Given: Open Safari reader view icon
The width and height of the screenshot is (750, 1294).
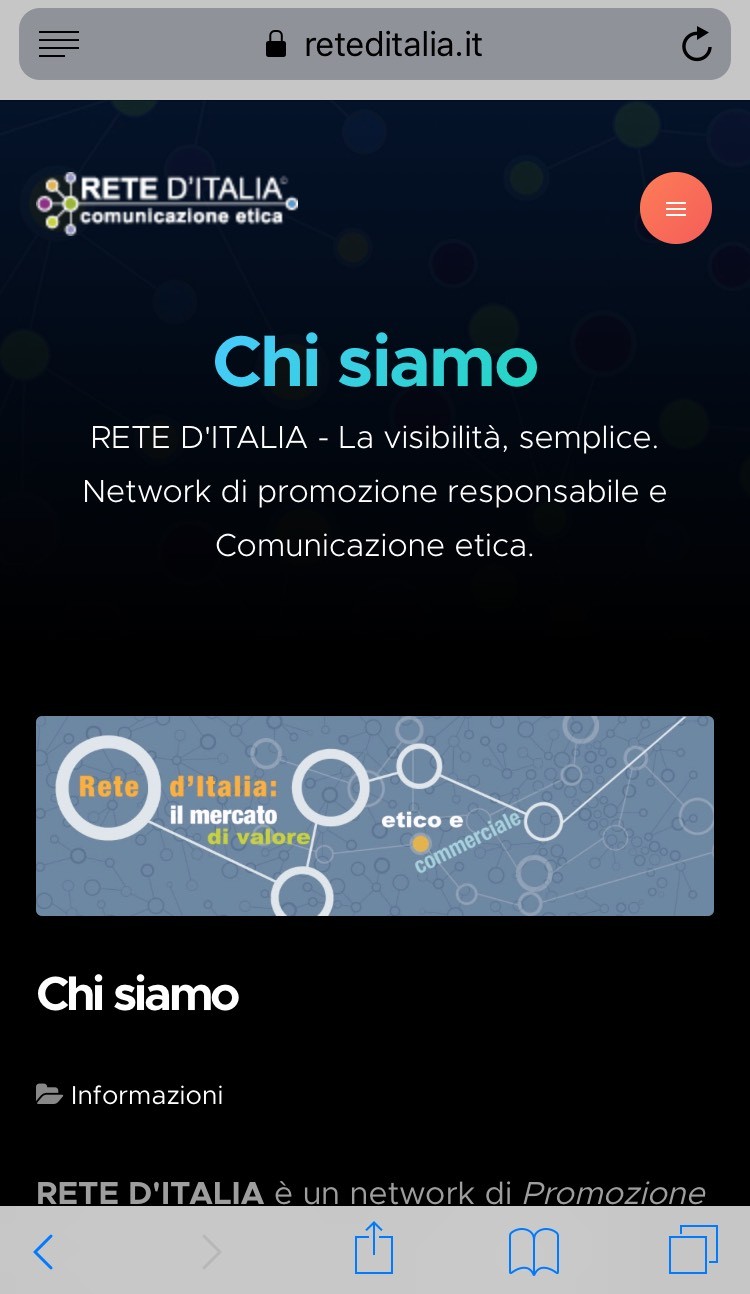Looking at the screenshot, I should pyautogui.click(x=59, y=44).
